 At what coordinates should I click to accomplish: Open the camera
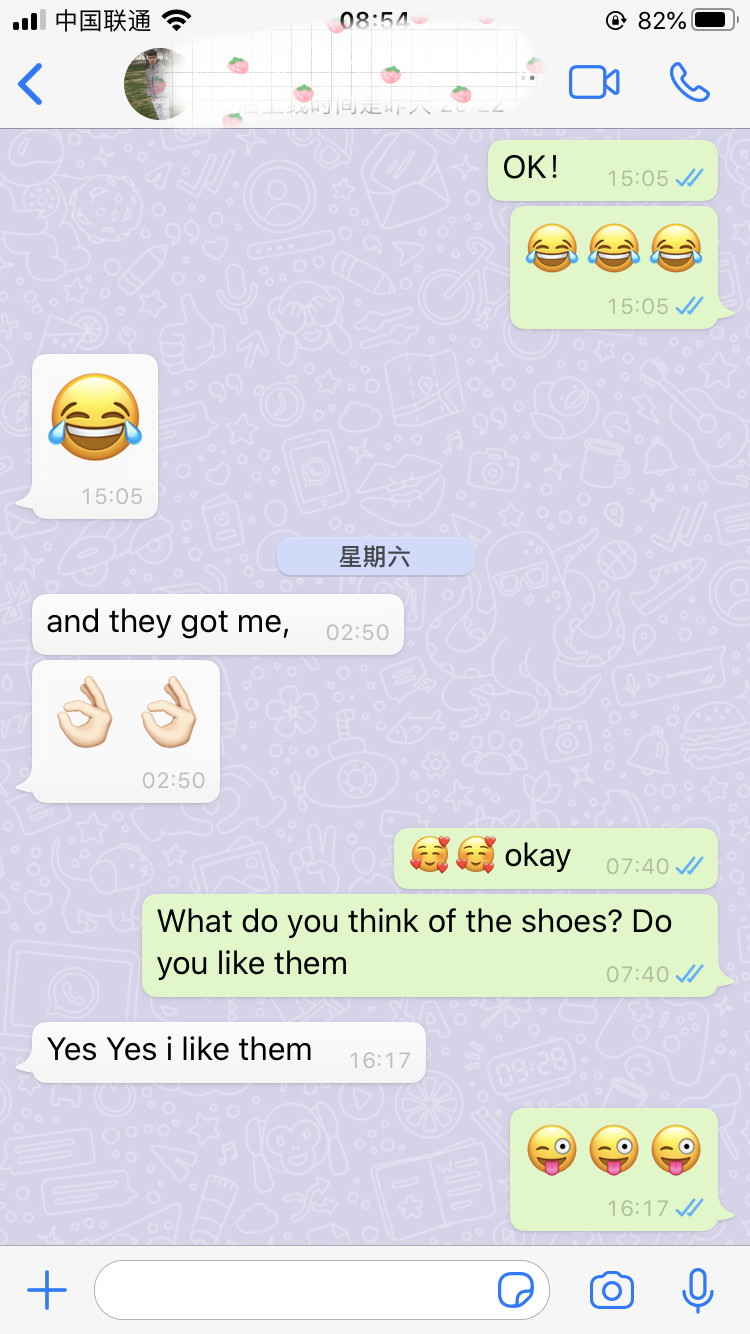coord(611,1290)
